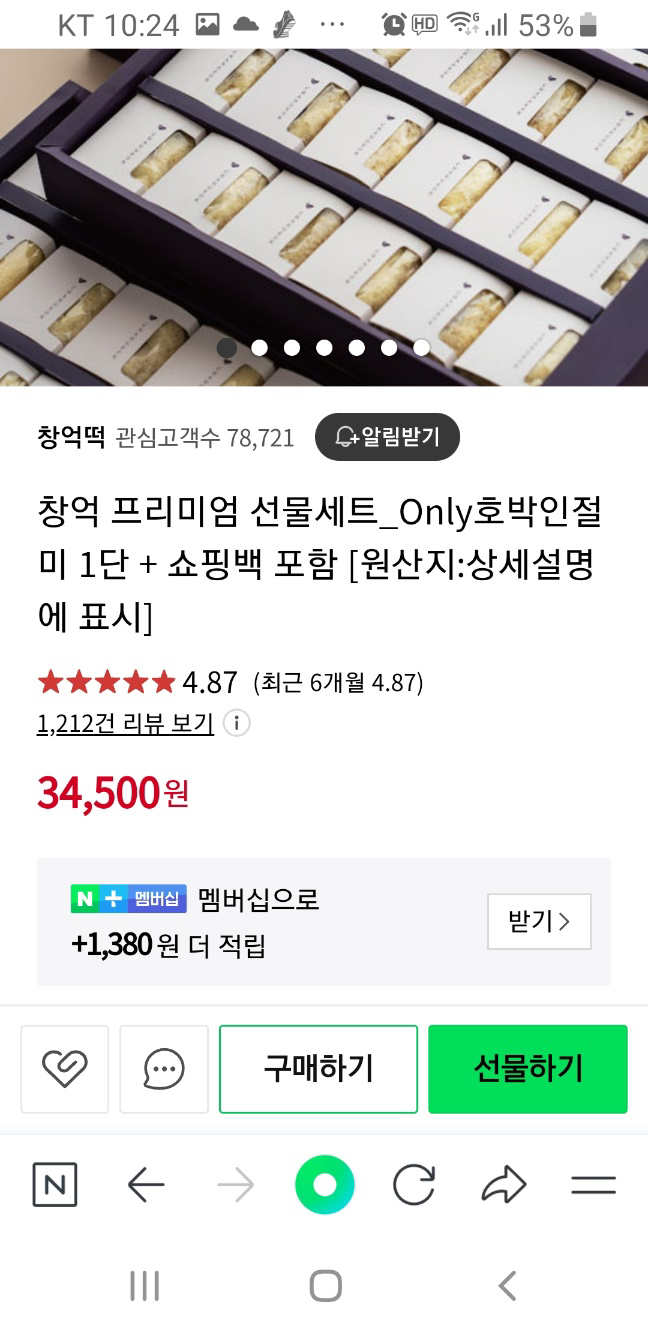Open the Naver N home button
This screenshot has height=1332, width=648.
click(x=55, y=1186)
